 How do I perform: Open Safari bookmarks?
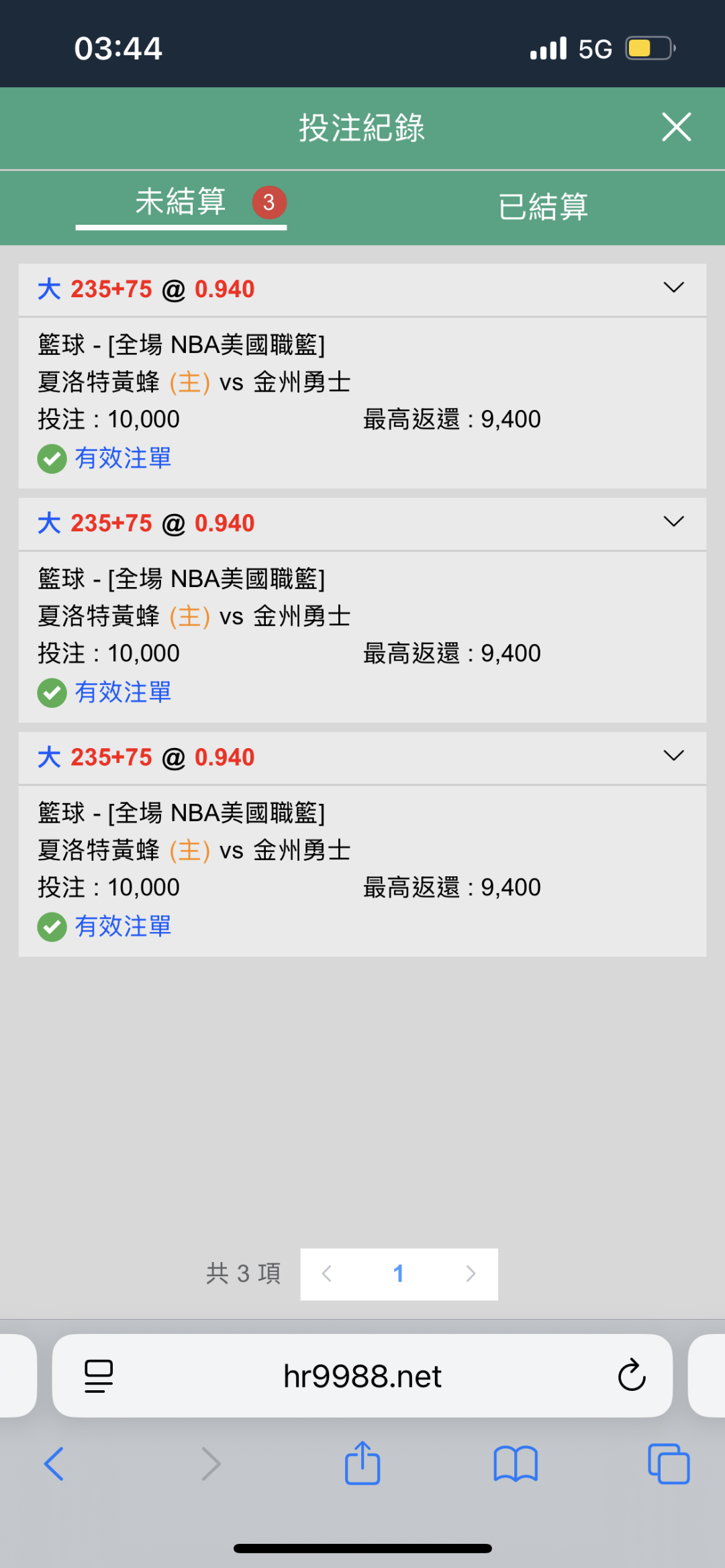[515, 1463]
